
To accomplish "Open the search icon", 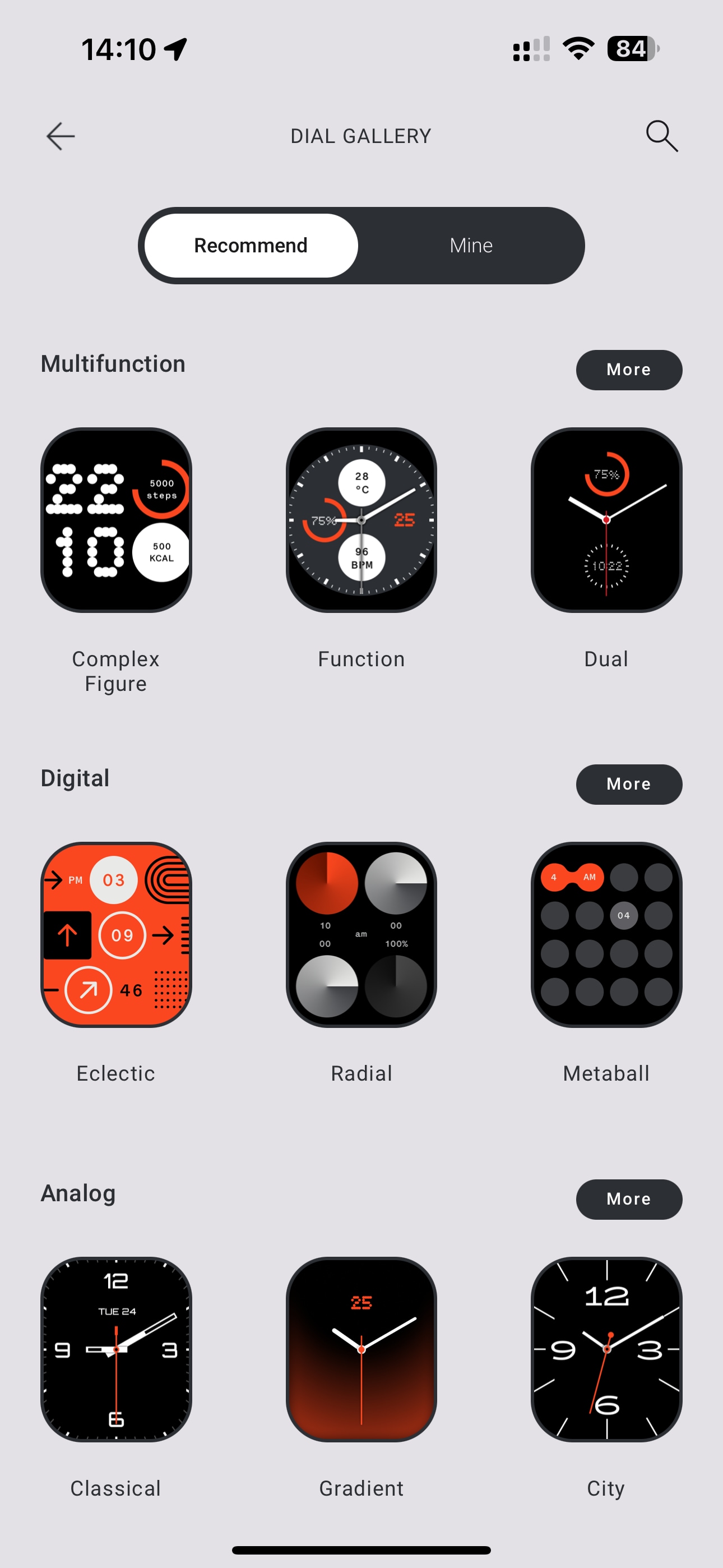I will 661,136.
